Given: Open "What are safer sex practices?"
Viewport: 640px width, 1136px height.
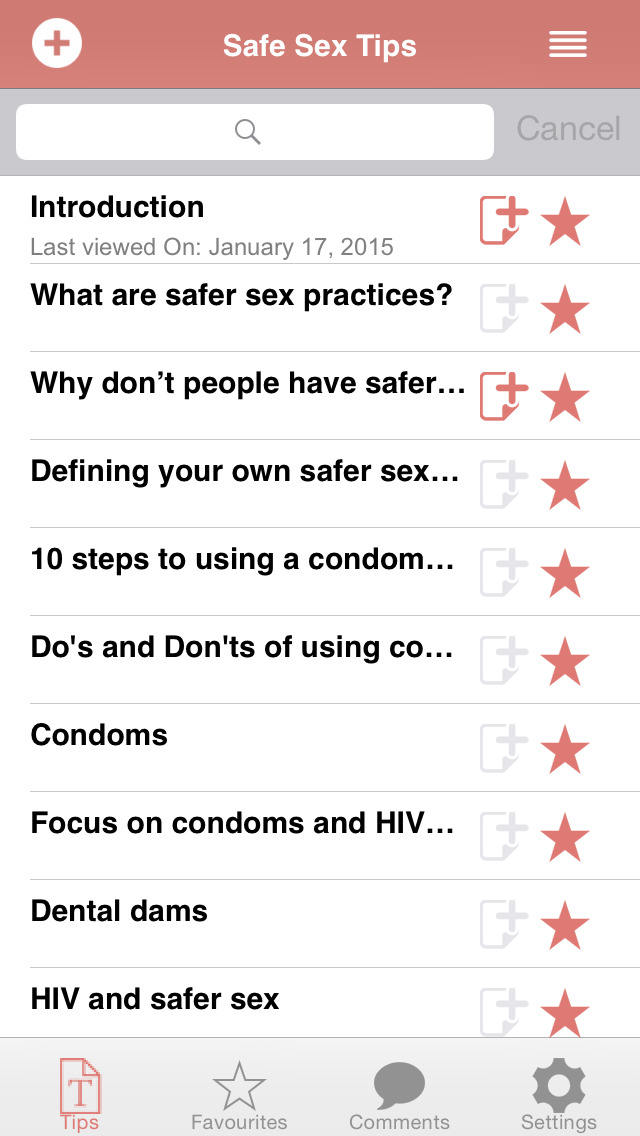Looking at the screenshot, I should point(242,296).
